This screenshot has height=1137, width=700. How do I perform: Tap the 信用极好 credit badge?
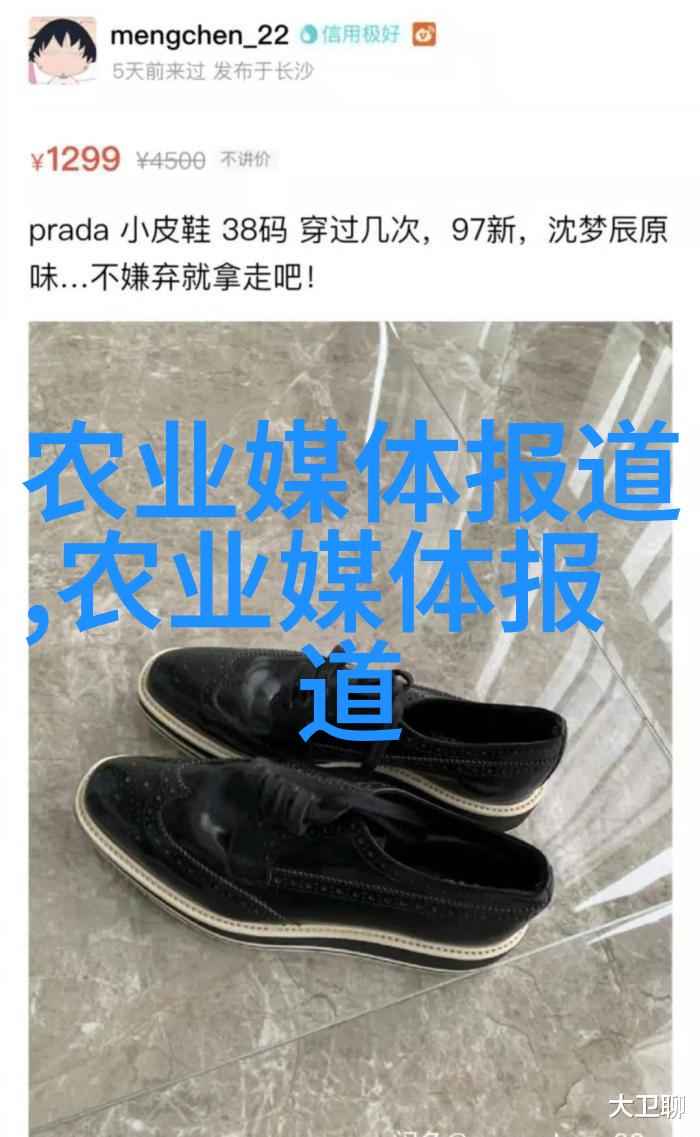(350, 34)
